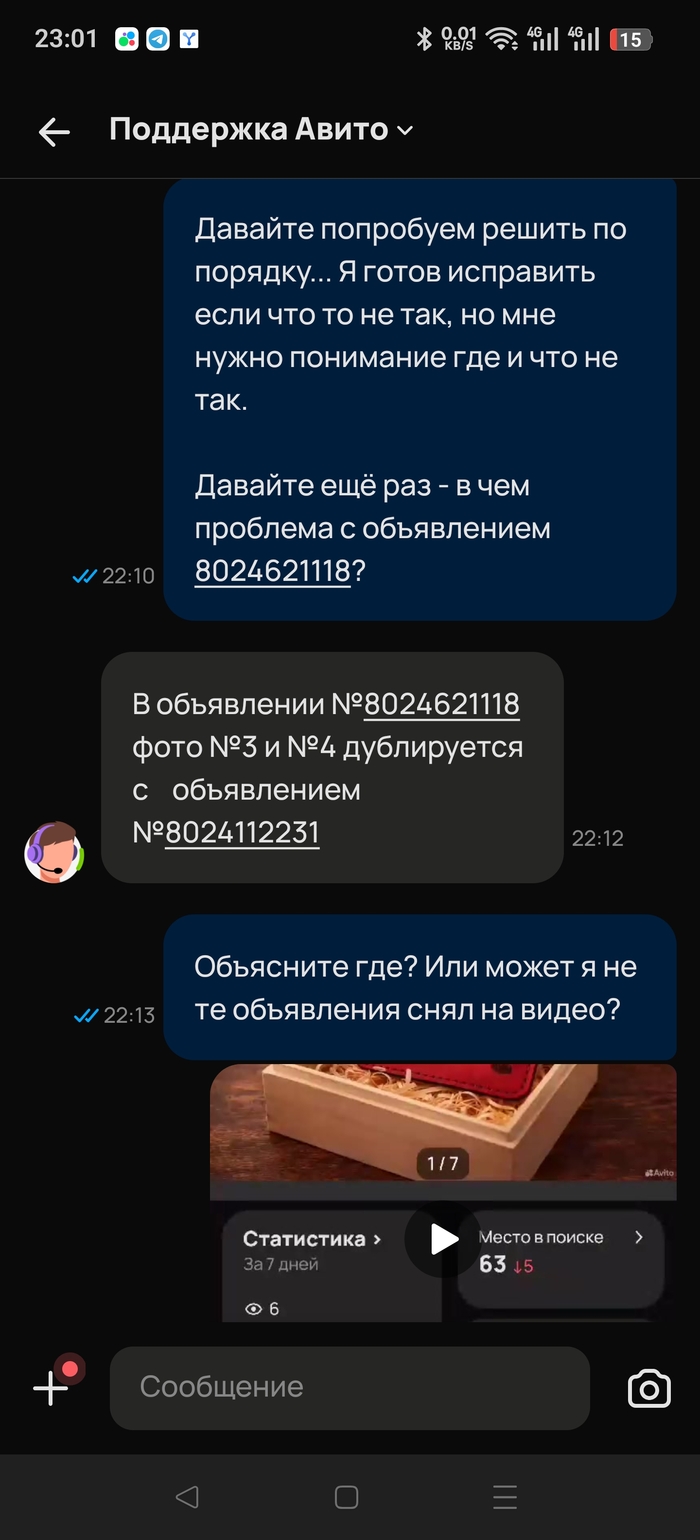The image size is (700, 1540).
Task: Tap the Сообщение message field
Action: point(350,1387)
